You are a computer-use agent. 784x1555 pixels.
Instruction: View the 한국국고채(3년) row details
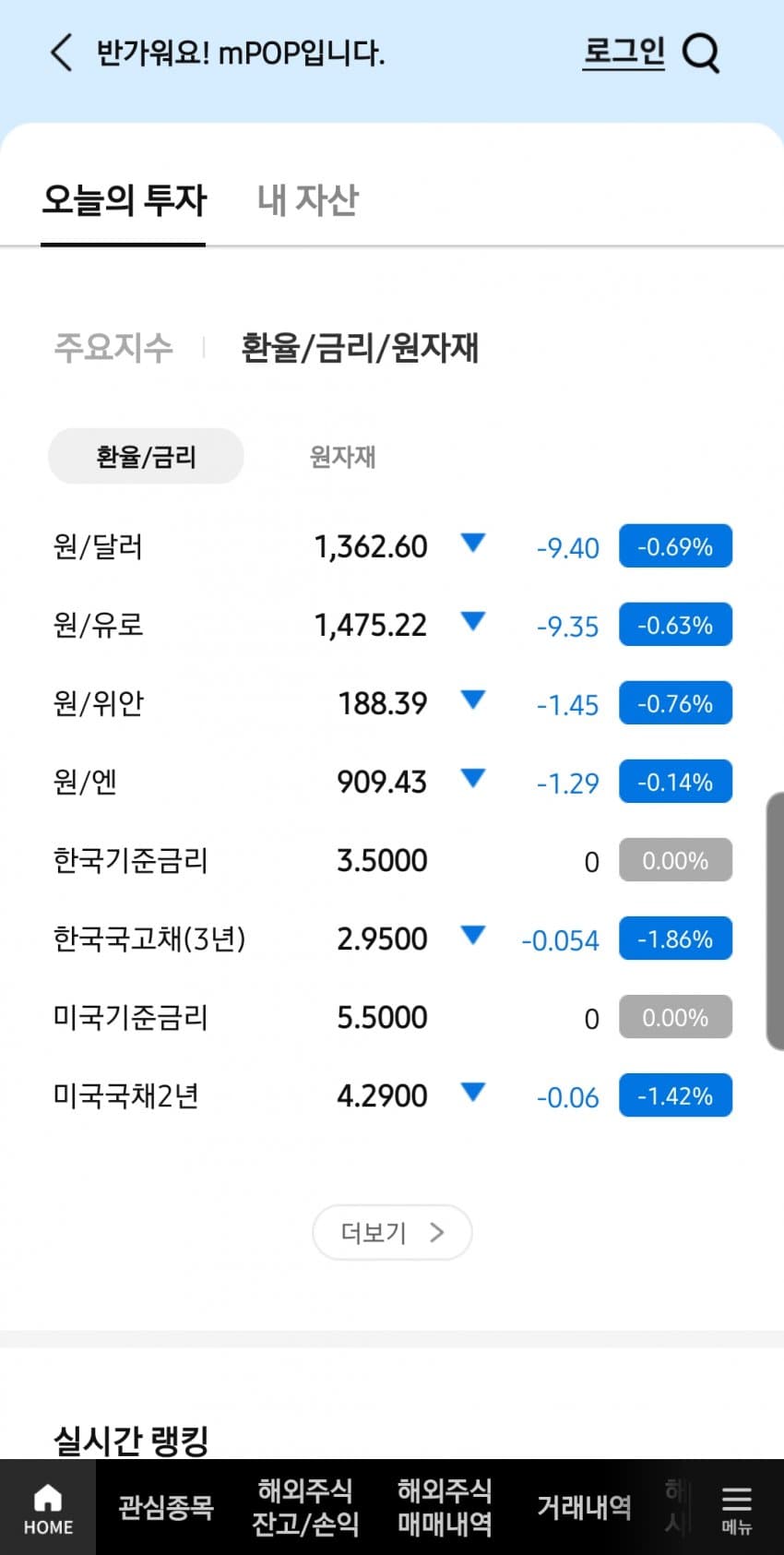(x=392, y=939)
